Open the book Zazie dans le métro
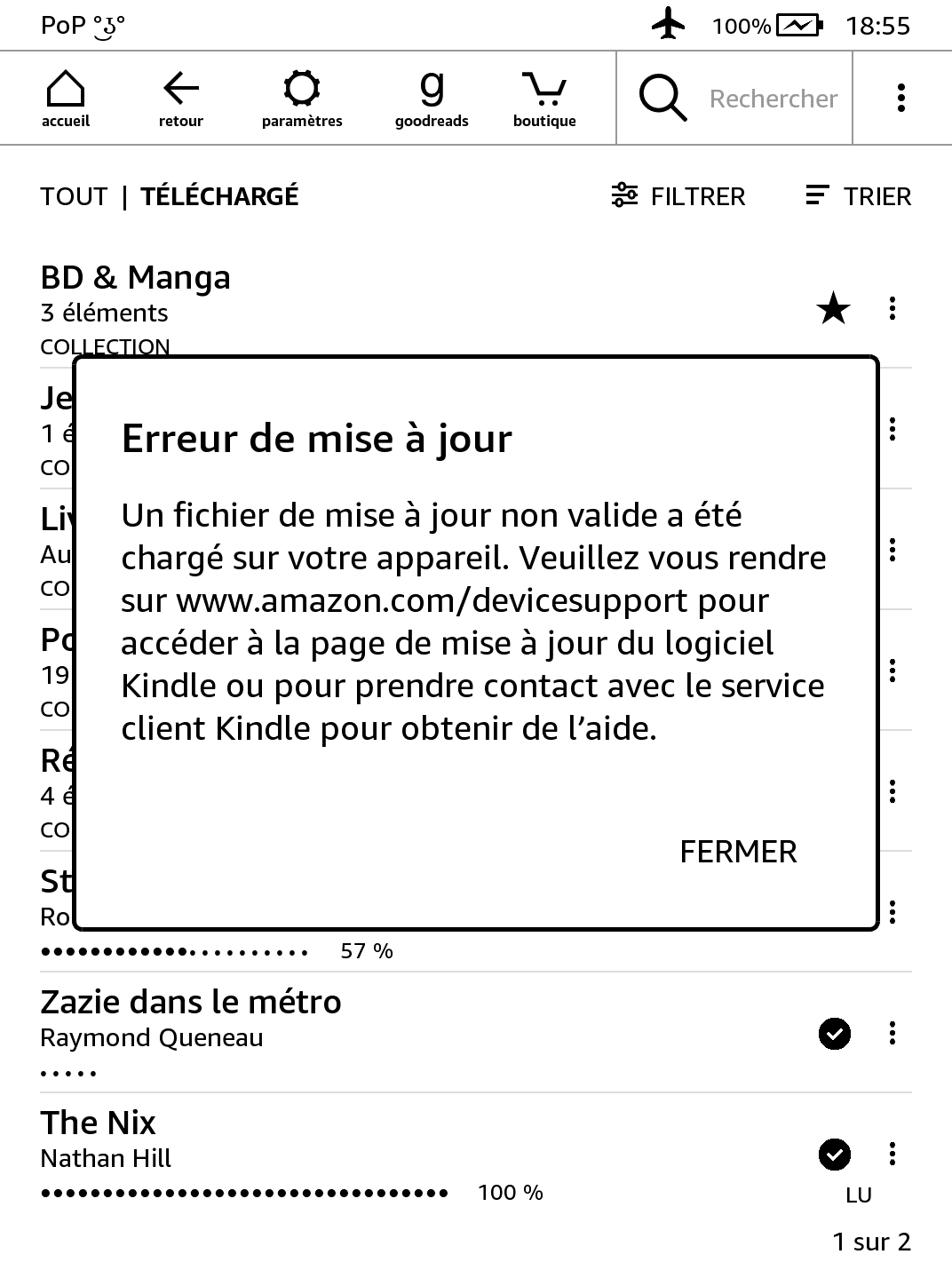The width and height of the screenshot is (952, 1286). click(x=191, y=1003)
